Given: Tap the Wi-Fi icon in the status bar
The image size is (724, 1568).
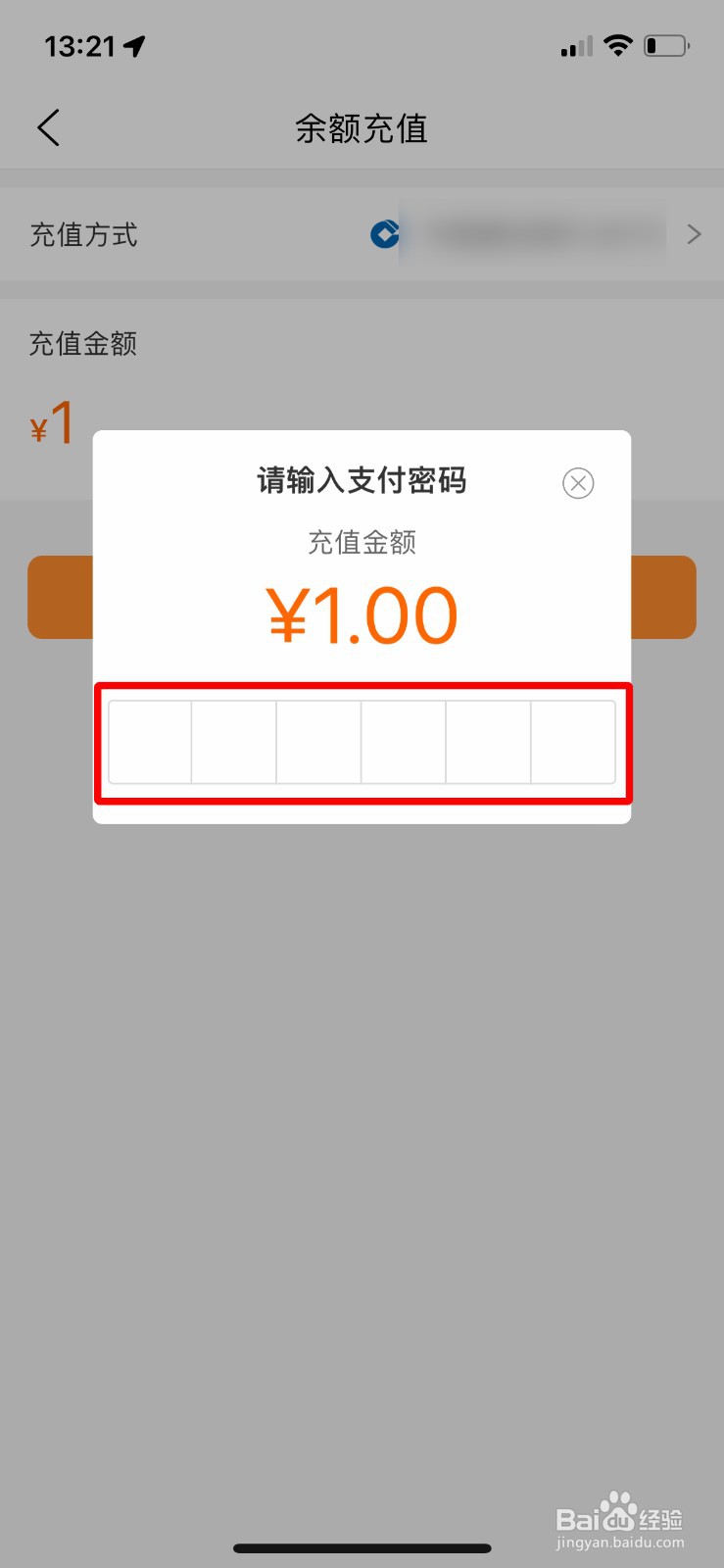Looking at the screenshot, I should point(619,44).
